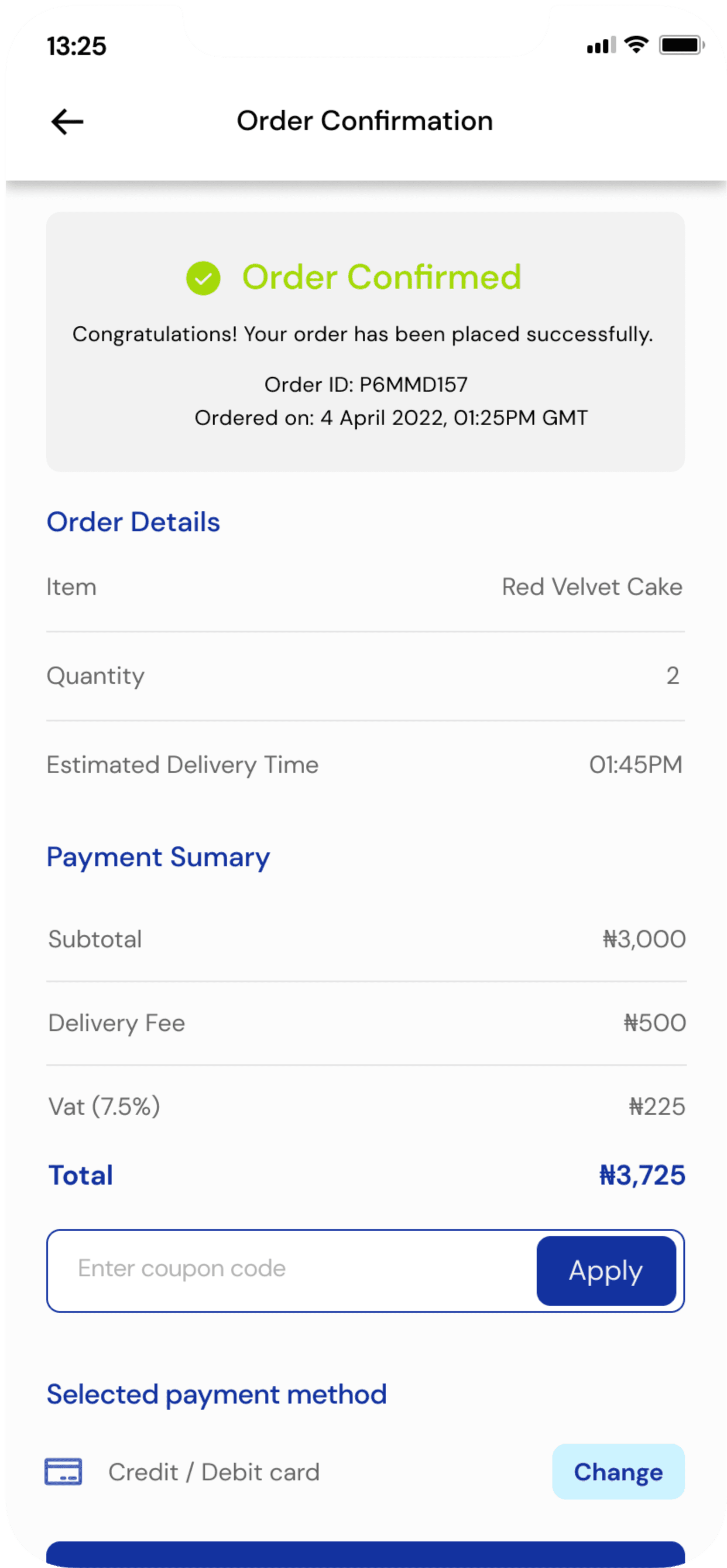This screenshot has height=1568, width=727.
Task: Apply the coupon code
Action: click(606, 1271)
